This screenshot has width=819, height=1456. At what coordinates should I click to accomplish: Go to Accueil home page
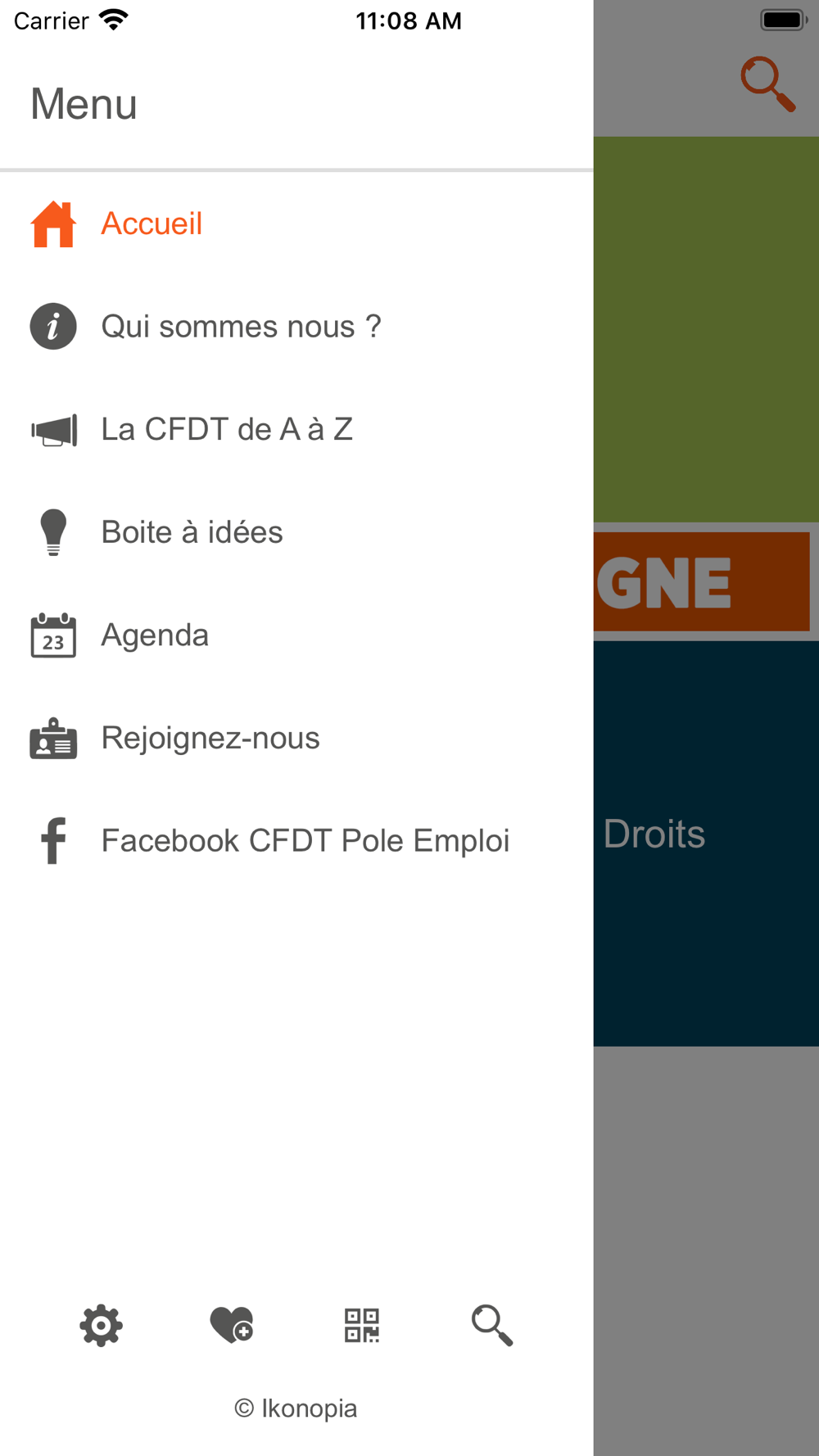coord(152,224)
